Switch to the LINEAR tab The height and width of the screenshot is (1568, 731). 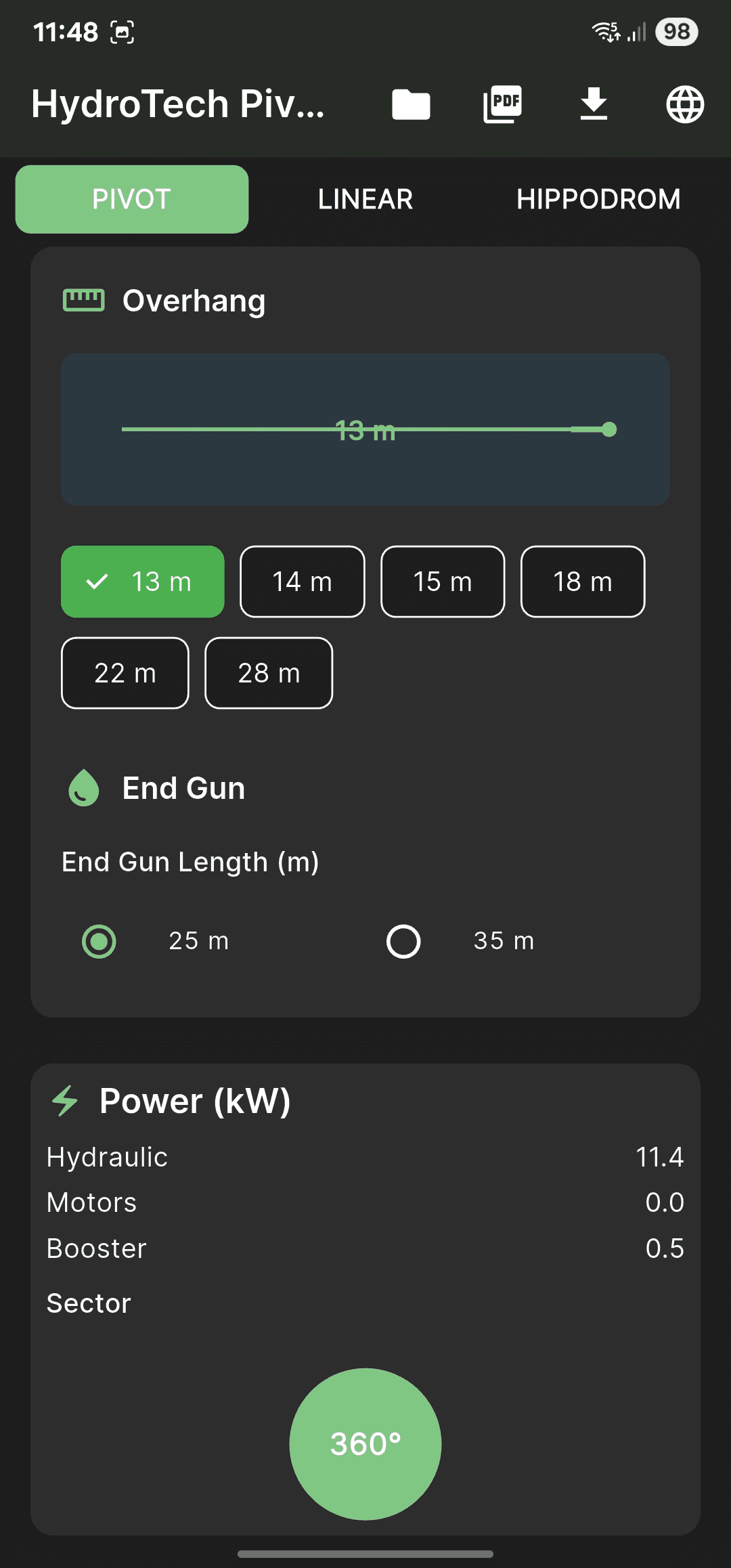click(365, 199)
